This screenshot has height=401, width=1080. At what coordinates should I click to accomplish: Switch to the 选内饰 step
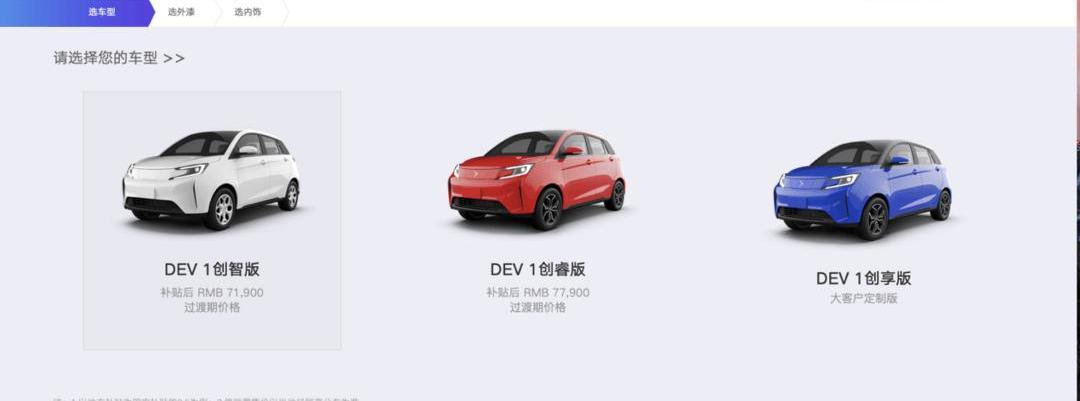[x=248, y=12]
